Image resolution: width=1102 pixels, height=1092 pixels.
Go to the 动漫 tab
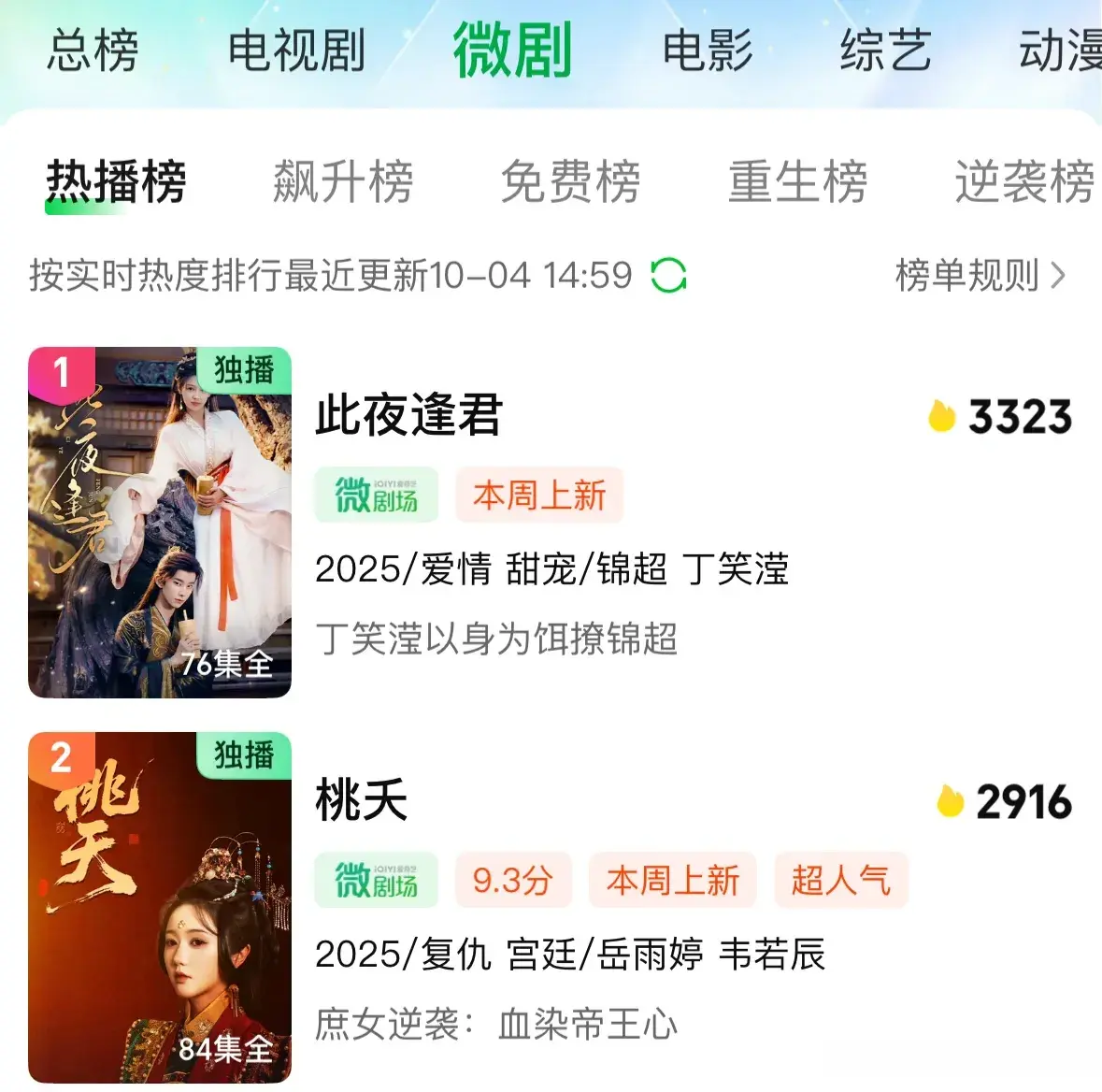point(1060,50)
